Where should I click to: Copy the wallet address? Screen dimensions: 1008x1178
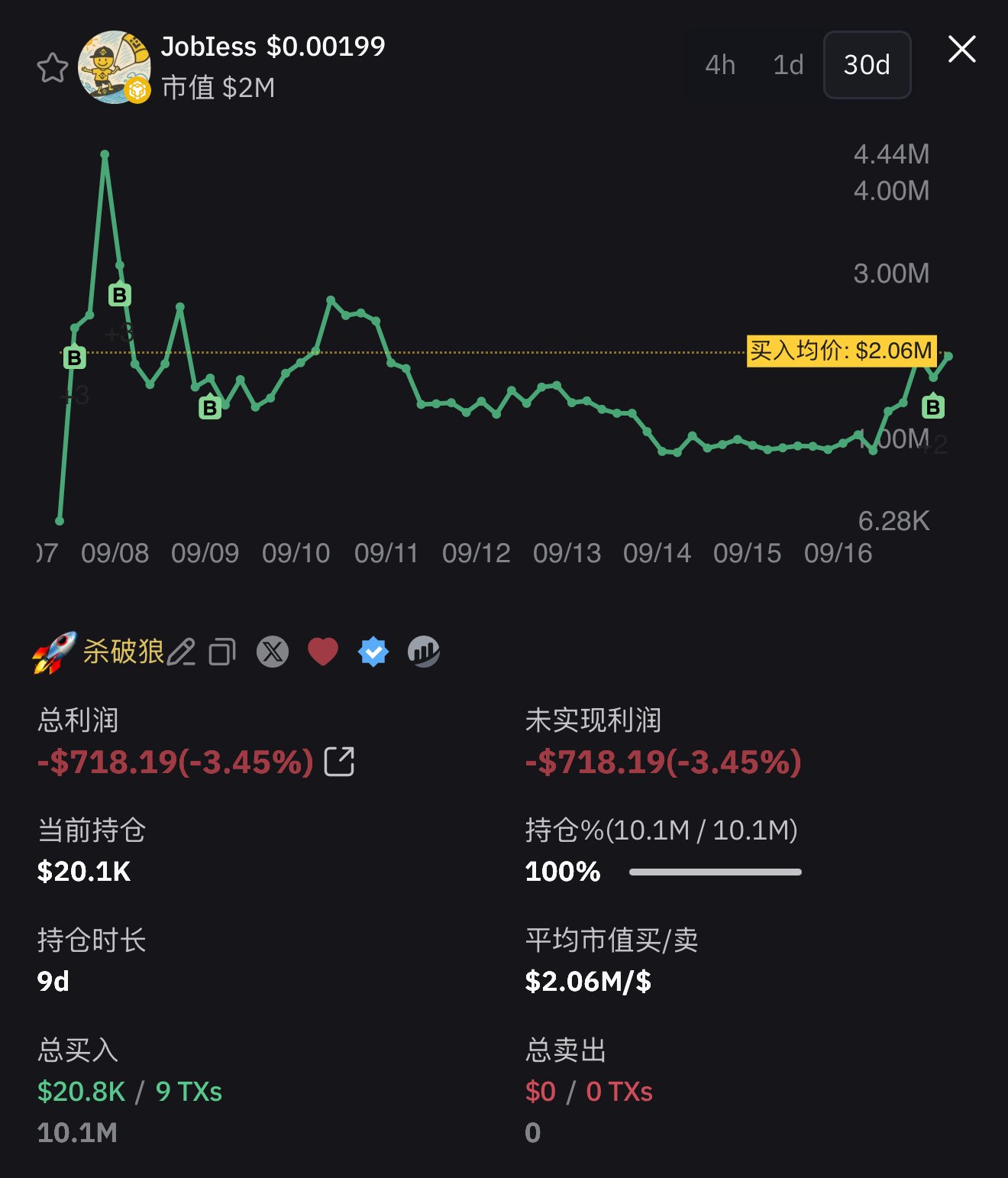coord(222,652)
